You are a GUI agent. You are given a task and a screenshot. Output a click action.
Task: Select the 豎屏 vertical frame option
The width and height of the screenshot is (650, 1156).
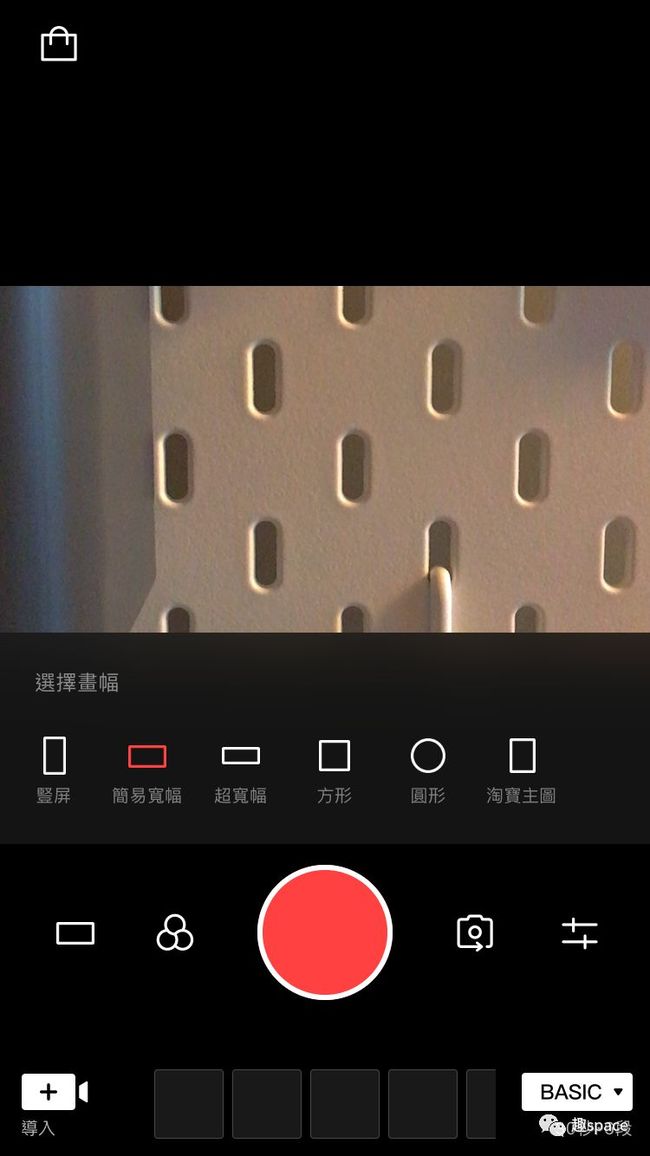[x=54, y=770]
